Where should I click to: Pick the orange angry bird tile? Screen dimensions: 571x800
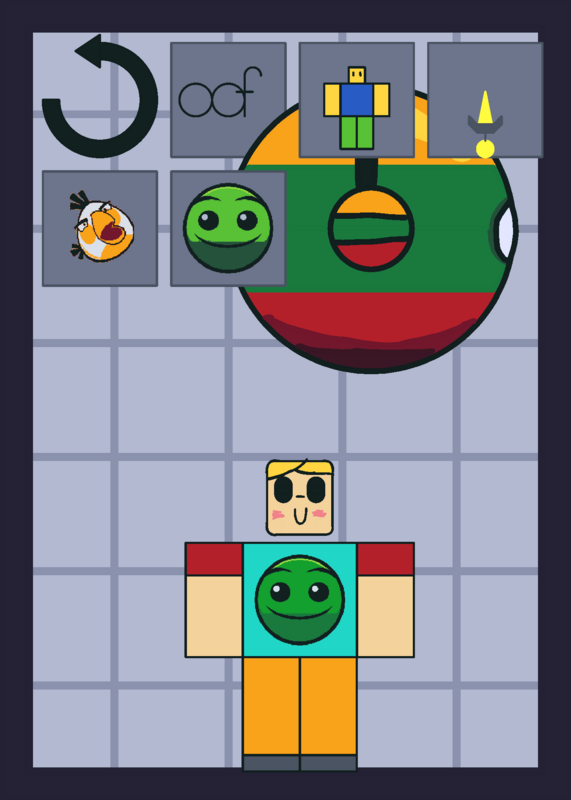100,229
